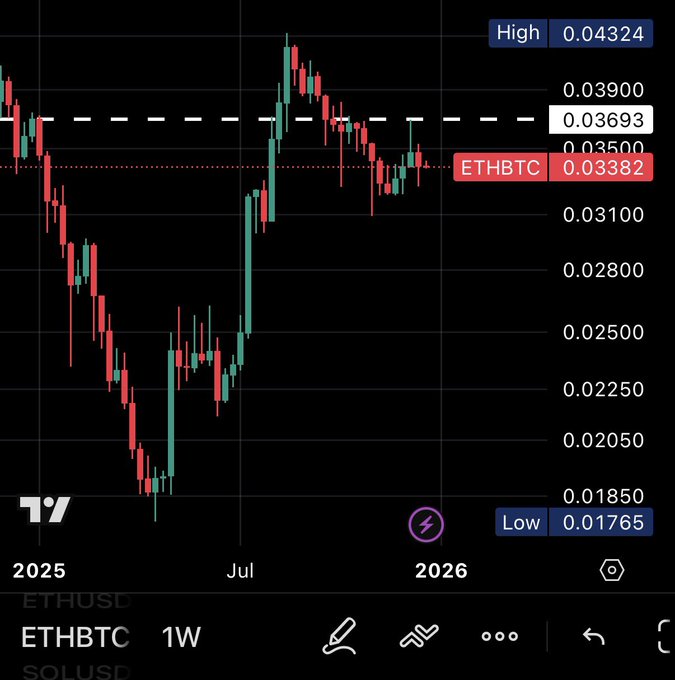
Task: Toggle fullscreen chart mode
Action: (x=666, y=636)
